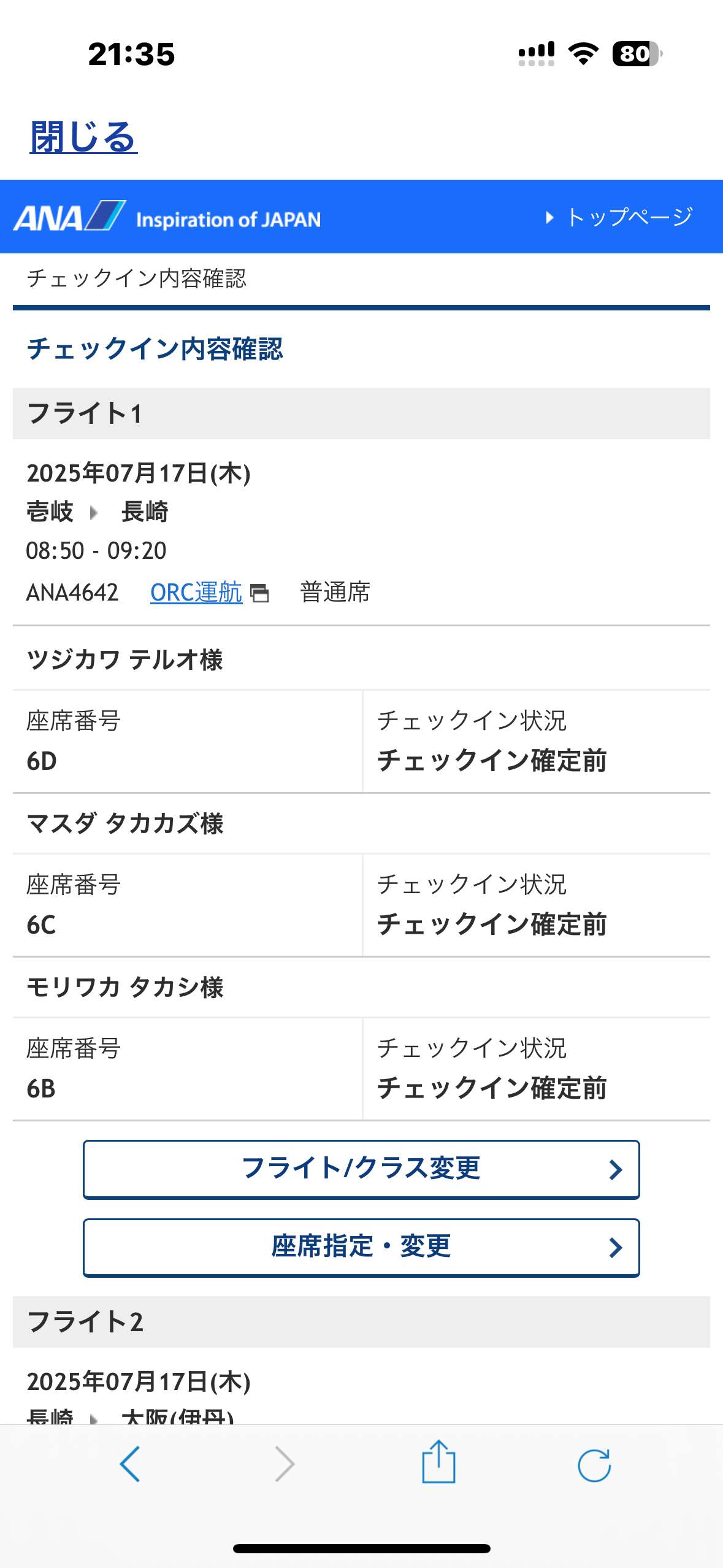Go back in the browser toolbar

pyautogui.click(x=130, y=1464)
